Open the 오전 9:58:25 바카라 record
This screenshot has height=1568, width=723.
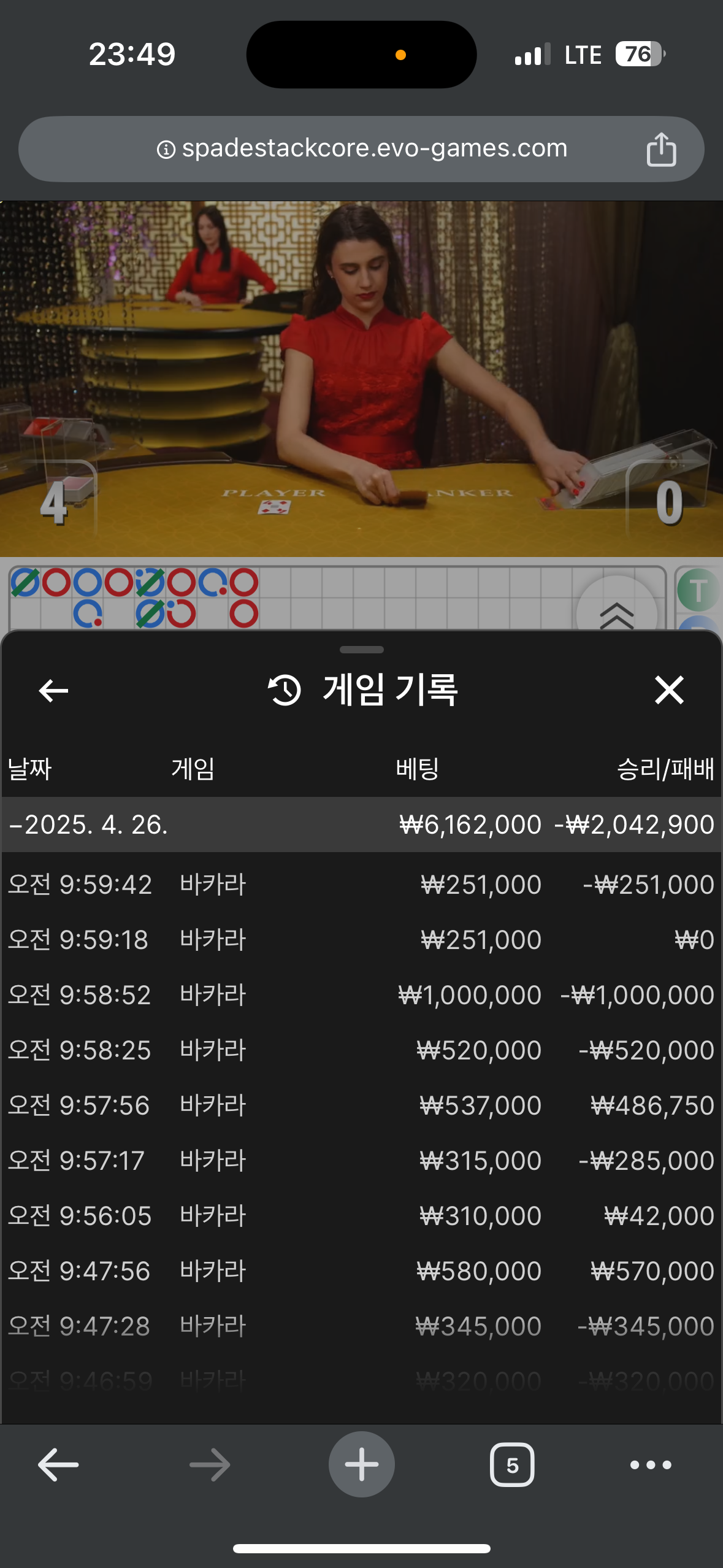pyautogui.click(x=361, y=1050)
